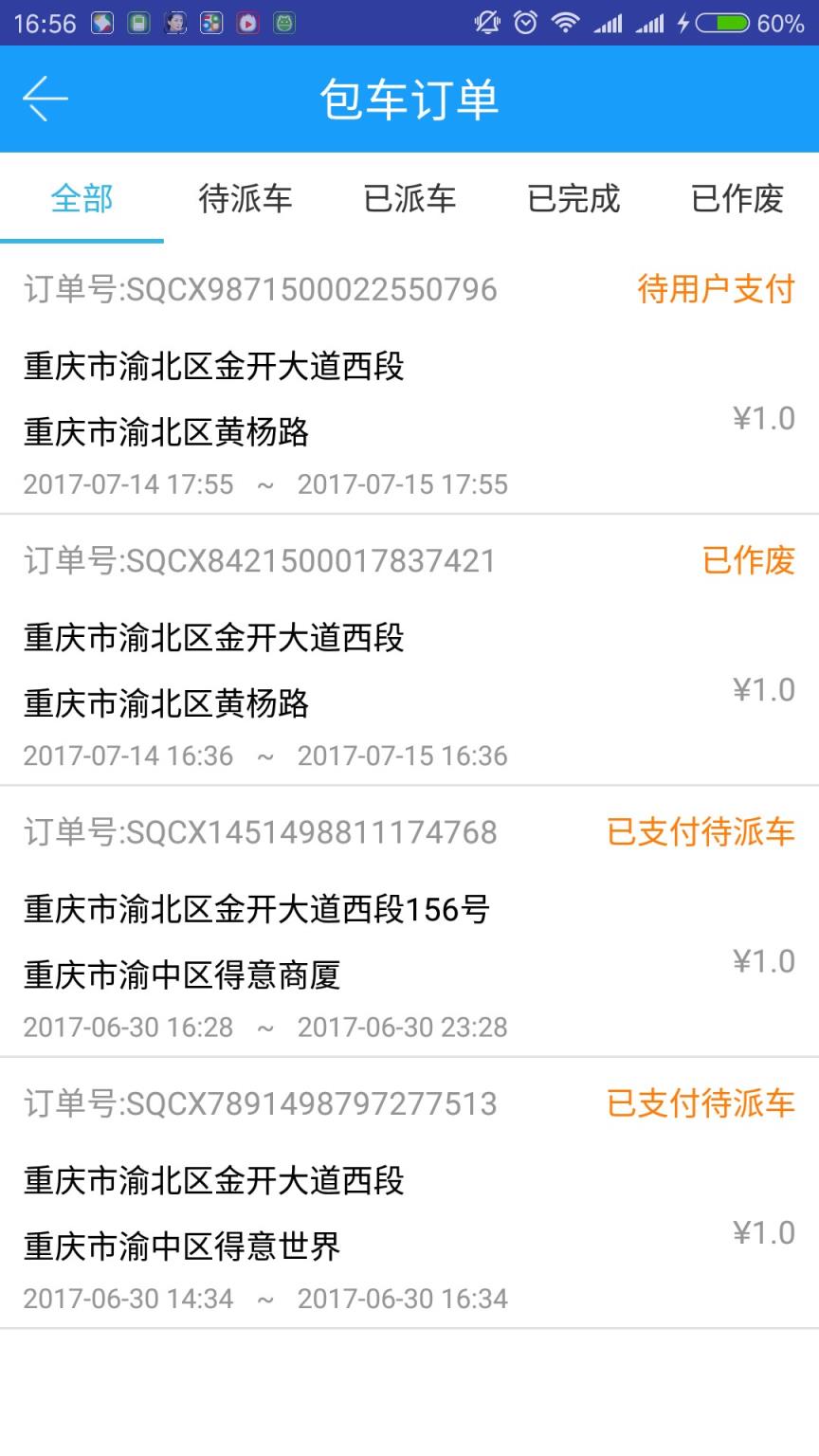Open order number SQCX9871500022550796
Image resolution: width=819 pixels, height=1456 pixels.
click(x=260, y=291)
